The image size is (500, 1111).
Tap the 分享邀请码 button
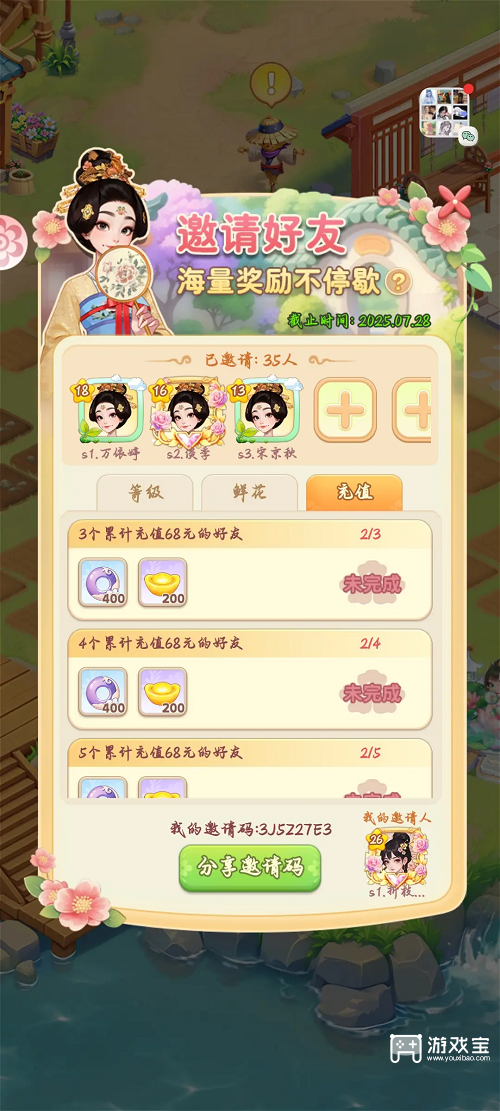pyautogui.click(x=250, y=868)
